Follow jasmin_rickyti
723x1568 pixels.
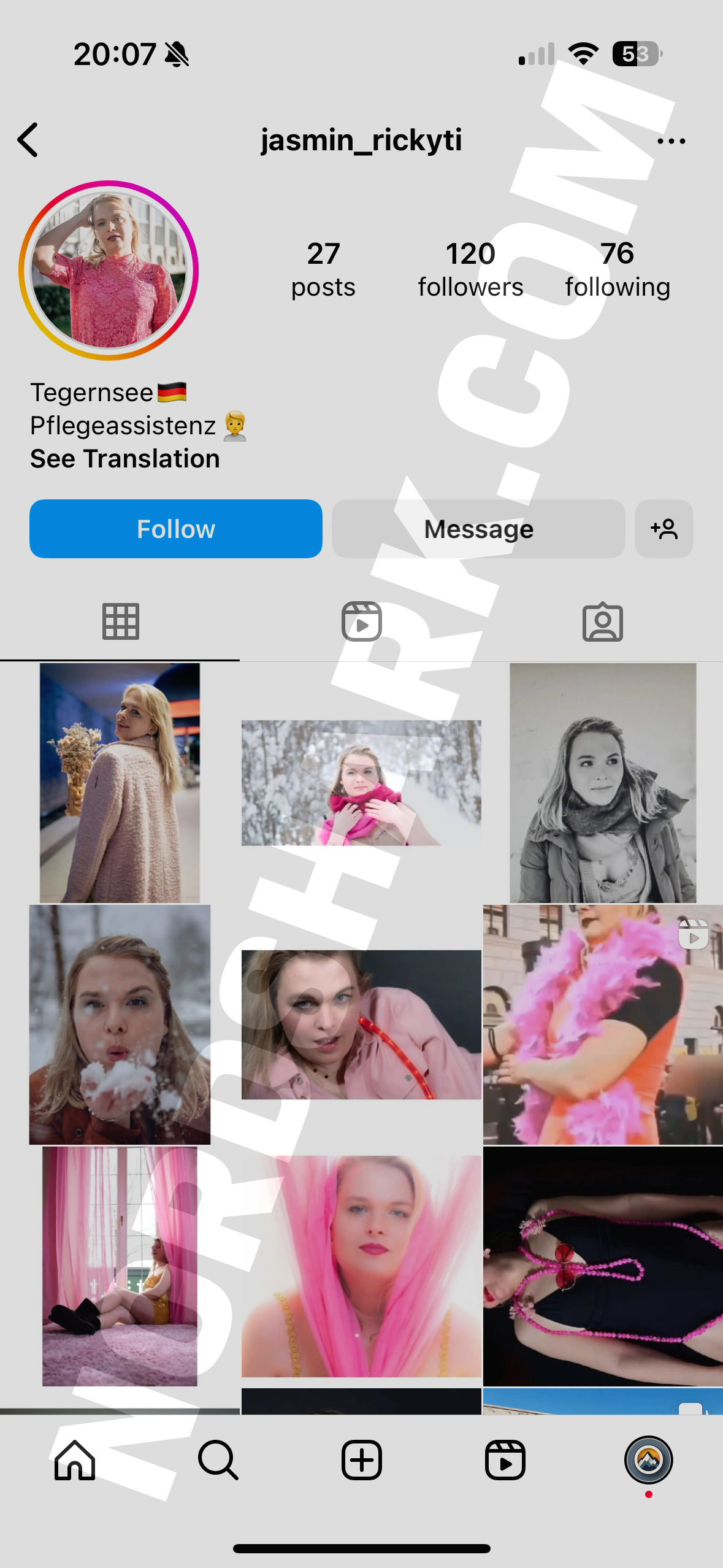(x=175, y=529)
